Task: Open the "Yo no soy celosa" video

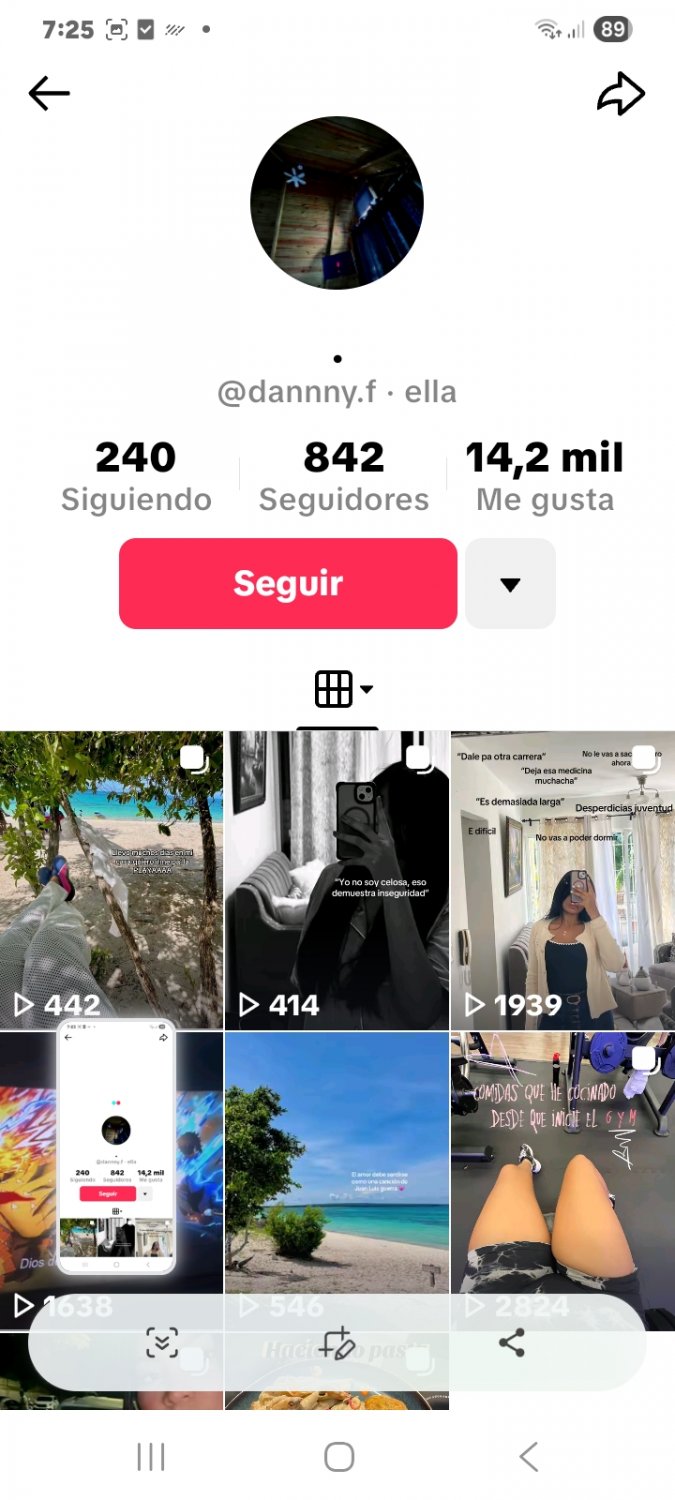Action: point(337,880)
